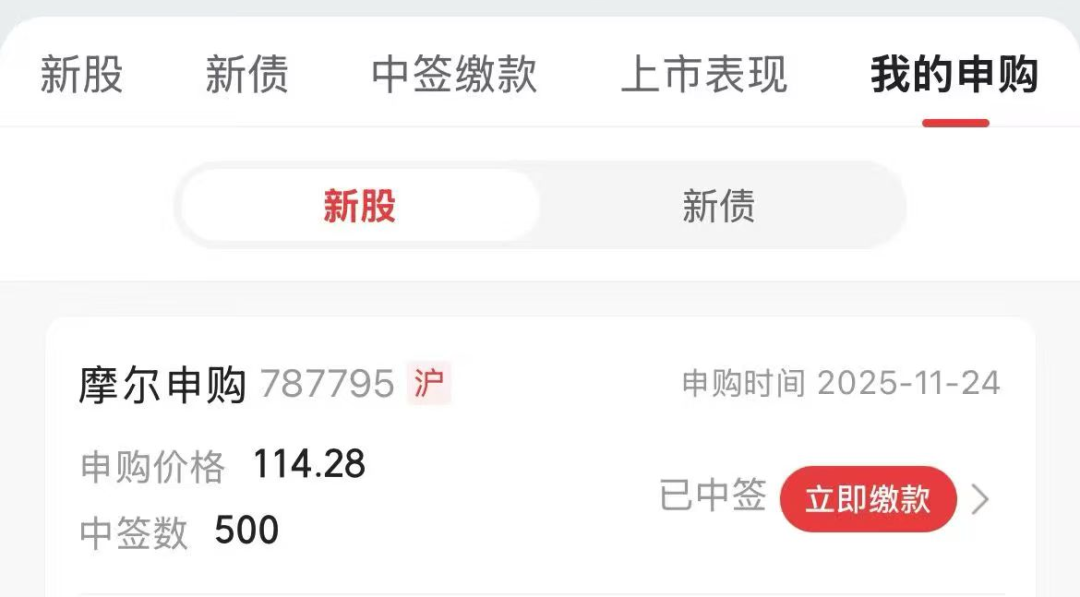Switch to the 新债 segment in the toggle
The width and height of the screenshot is (1080, 597).
point(718,206)
